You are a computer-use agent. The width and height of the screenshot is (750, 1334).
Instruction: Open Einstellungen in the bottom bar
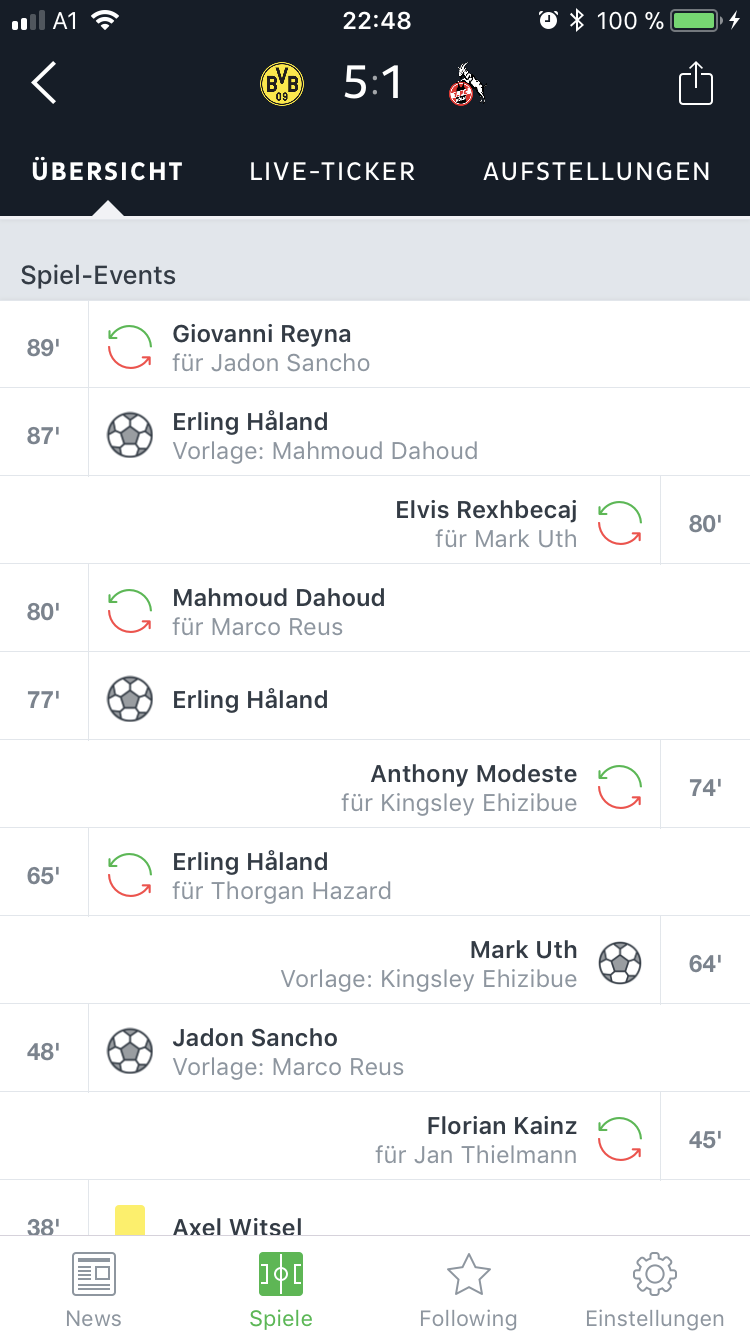655,1290
